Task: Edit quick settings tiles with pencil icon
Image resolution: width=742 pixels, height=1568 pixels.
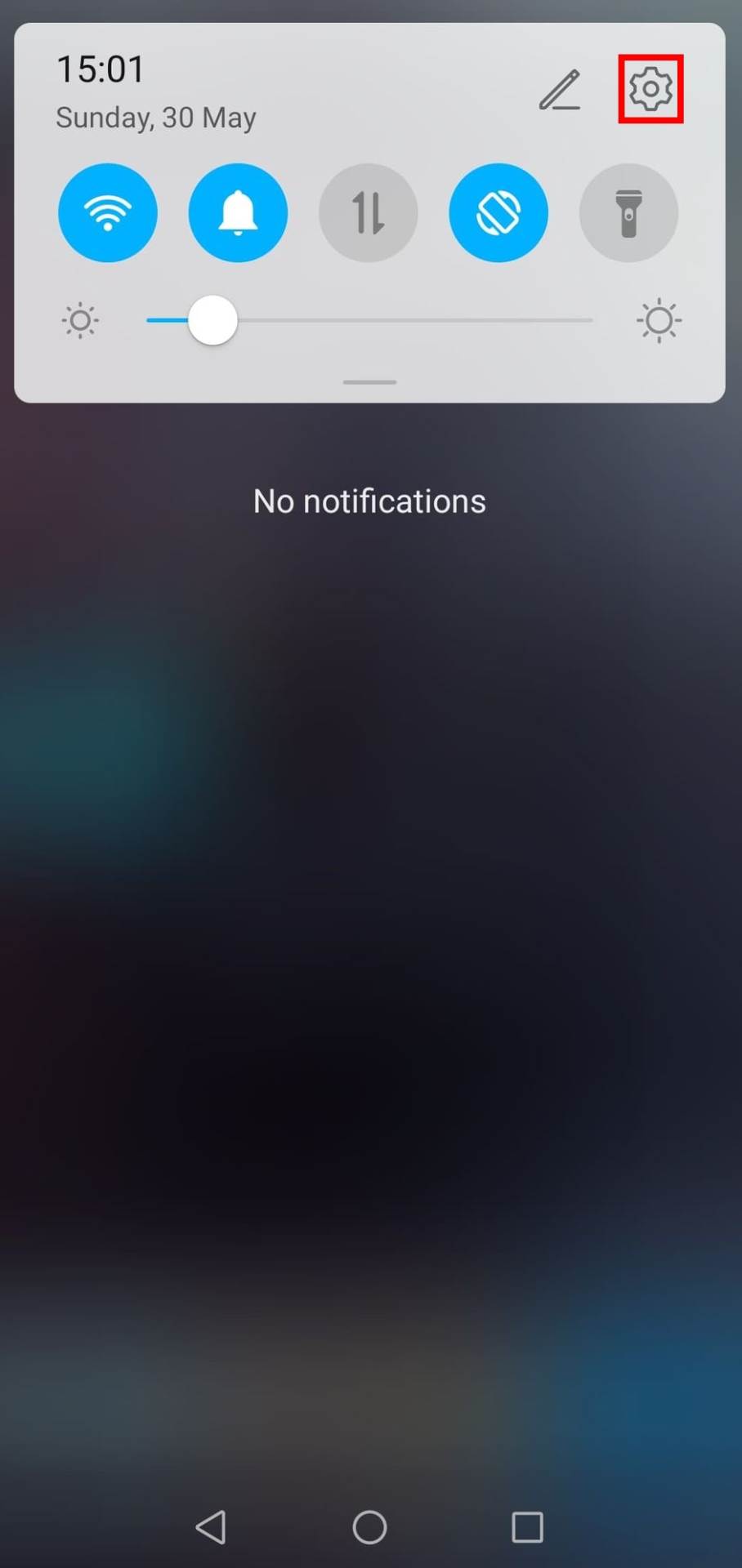Action: coord(560,90)
